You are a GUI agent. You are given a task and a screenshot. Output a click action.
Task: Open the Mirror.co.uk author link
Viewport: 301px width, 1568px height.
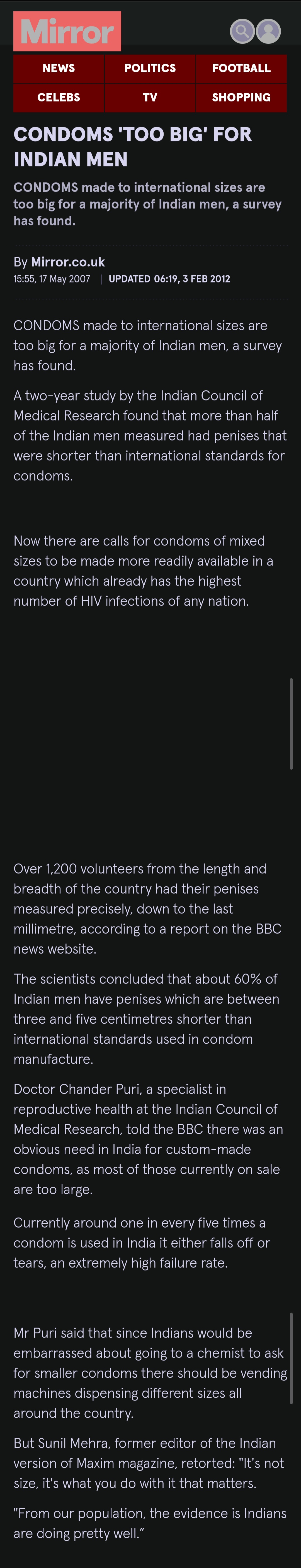coord(68,262)
